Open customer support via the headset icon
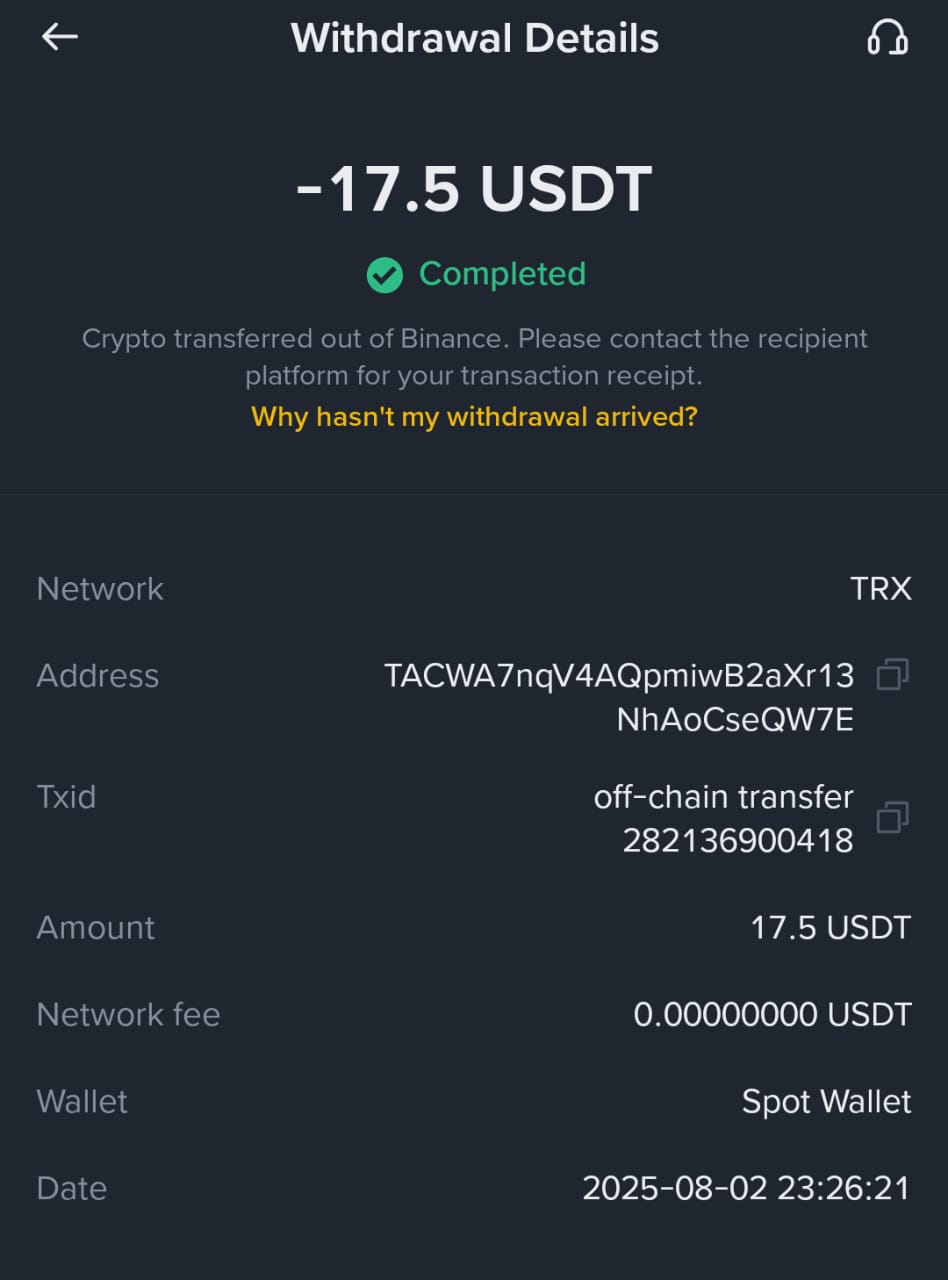The width and height of the screenshot is (948, 1280). pyautogui.click(x=888, y=38)
